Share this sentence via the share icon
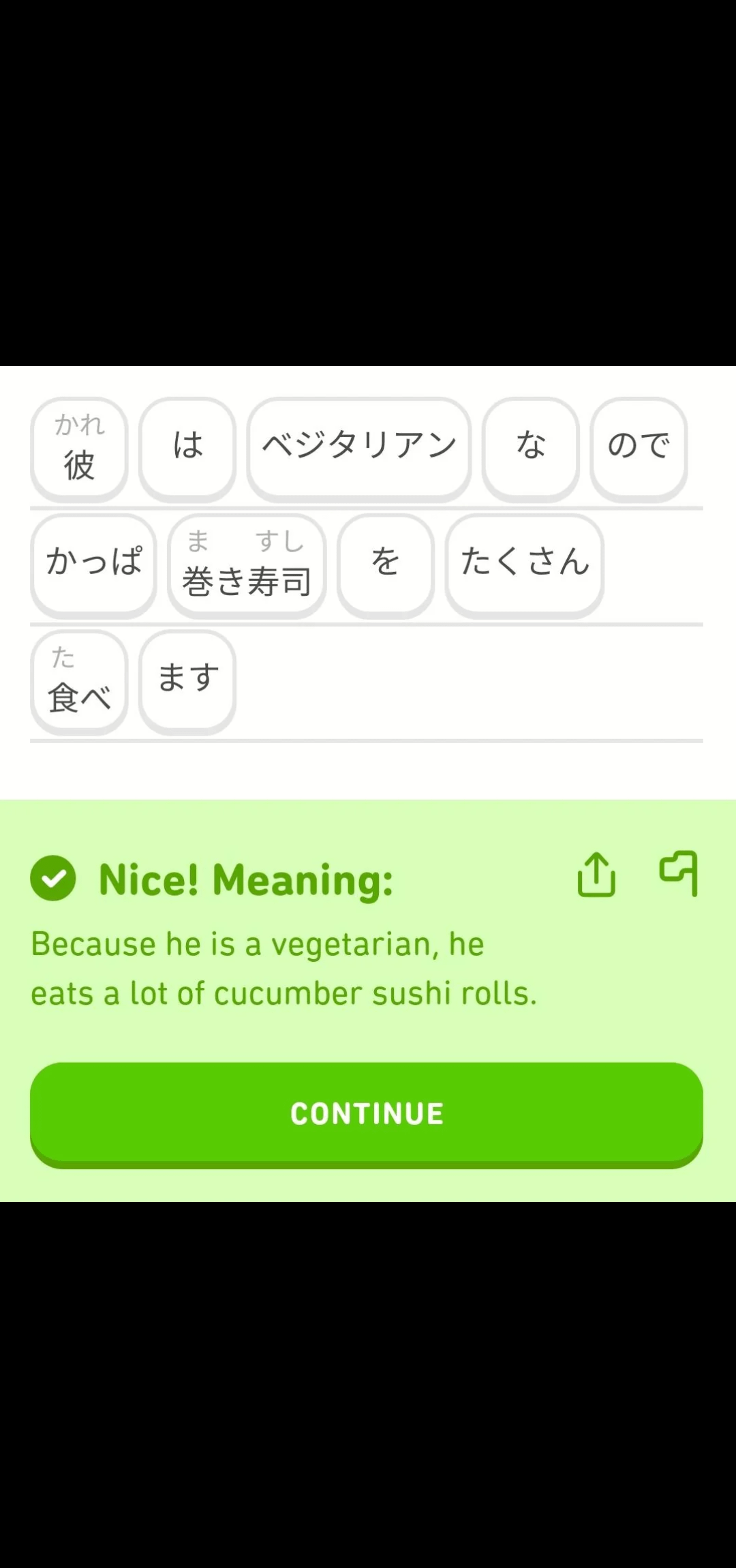Image resolution: width=736 pixels, height=1568 pixels. pos(596,875)
